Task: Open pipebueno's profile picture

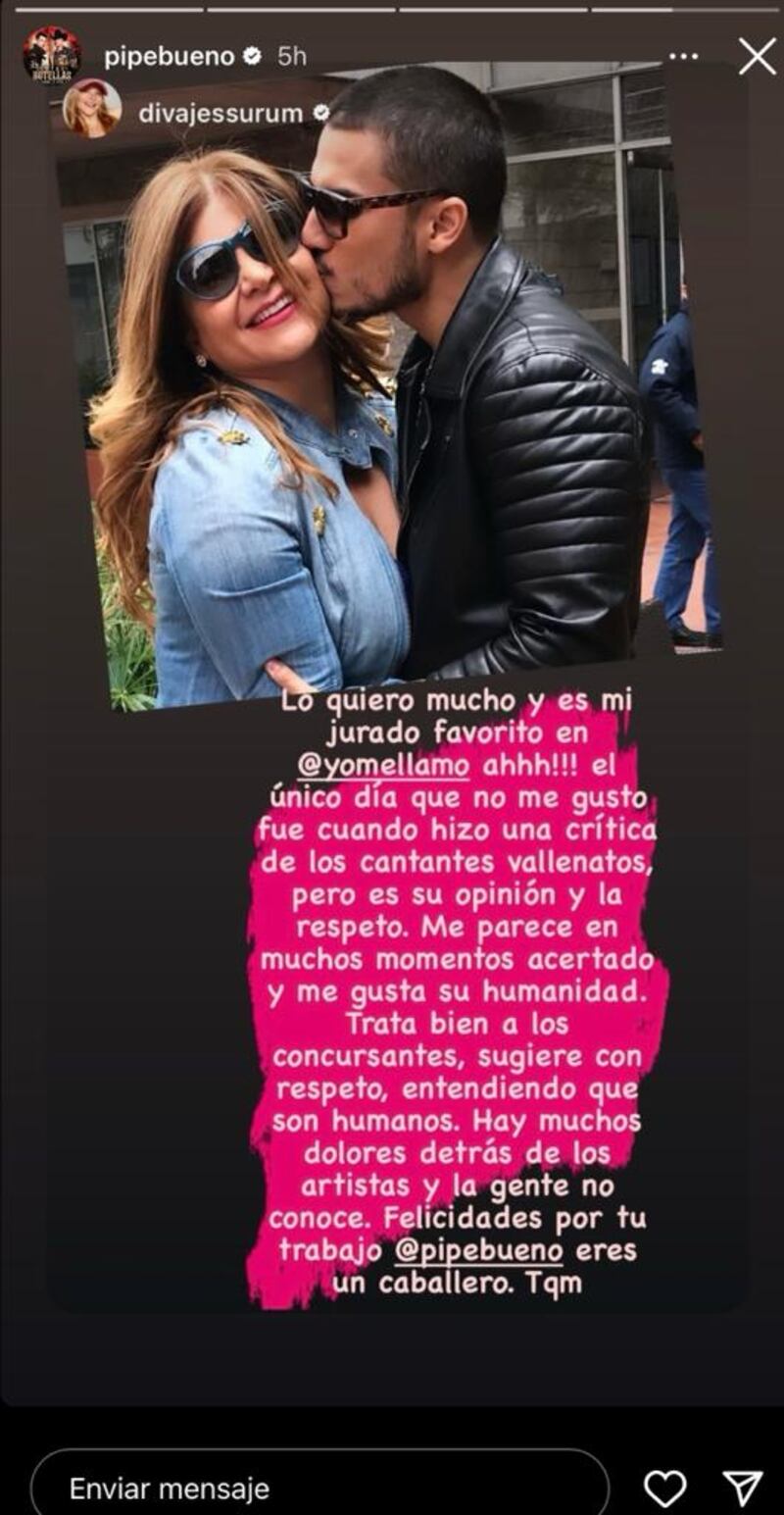Action: 52,56
